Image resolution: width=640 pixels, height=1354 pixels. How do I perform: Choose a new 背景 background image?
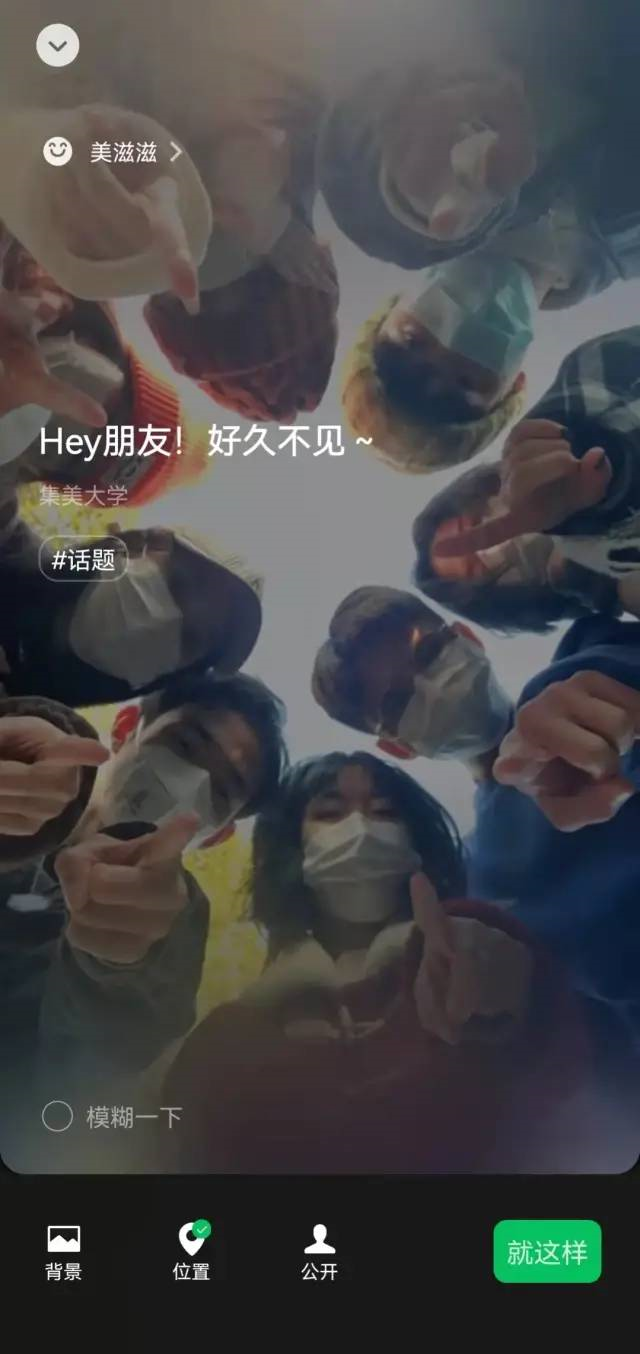(x=64, y=1252)
